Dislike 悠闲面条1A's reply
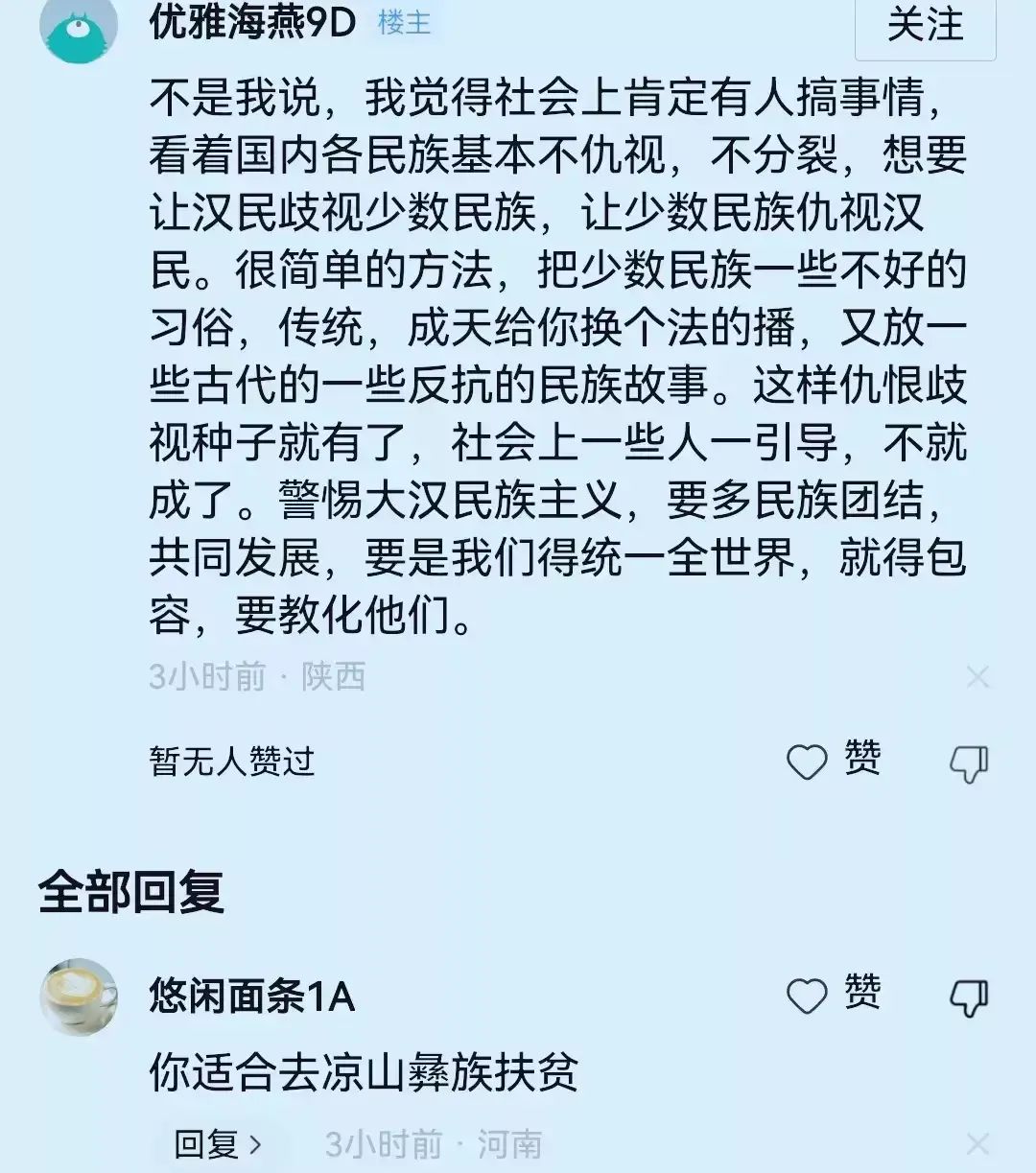The width and height of the screenshot is (1036, 1173). click(969, 997)
